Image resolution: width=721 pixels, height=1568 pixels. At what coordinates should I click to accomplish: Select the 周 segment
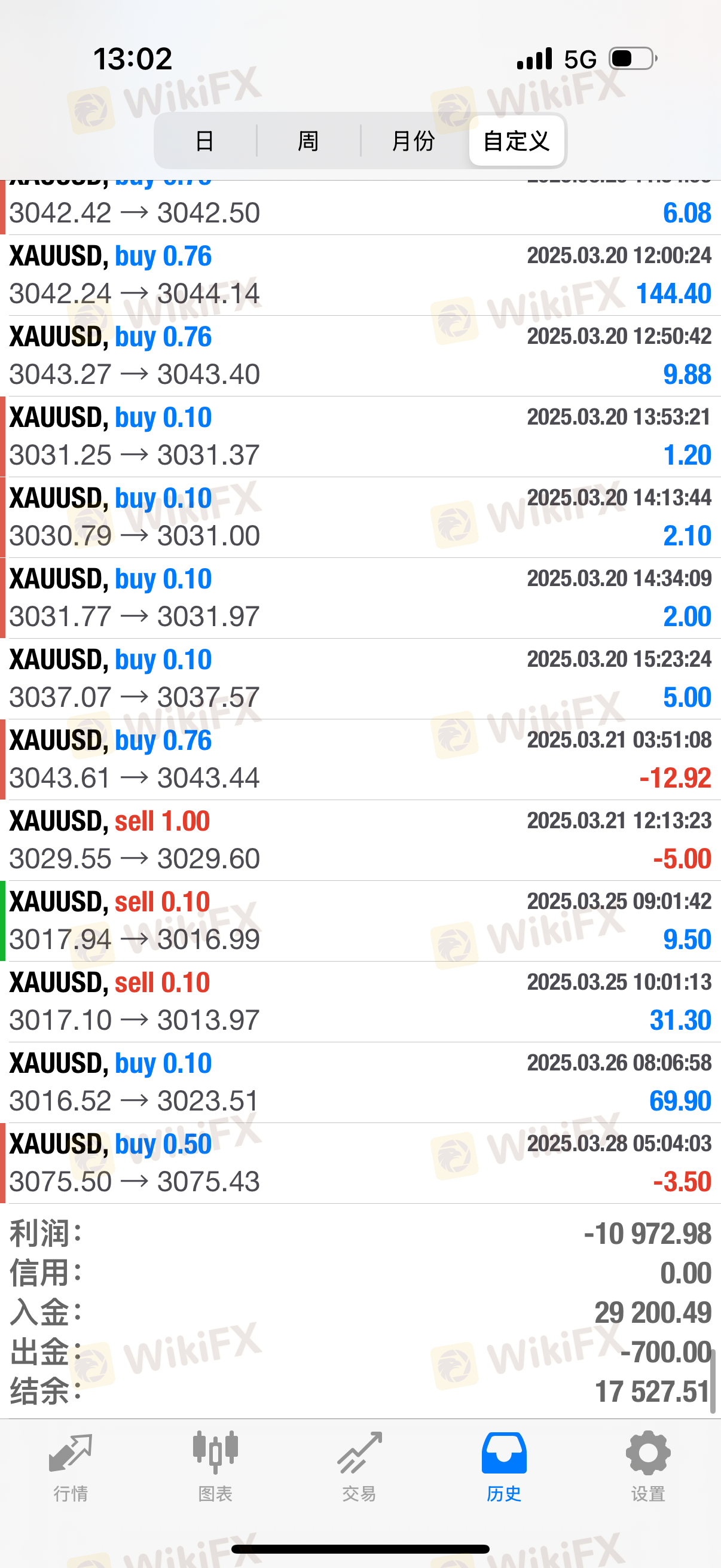308,141
